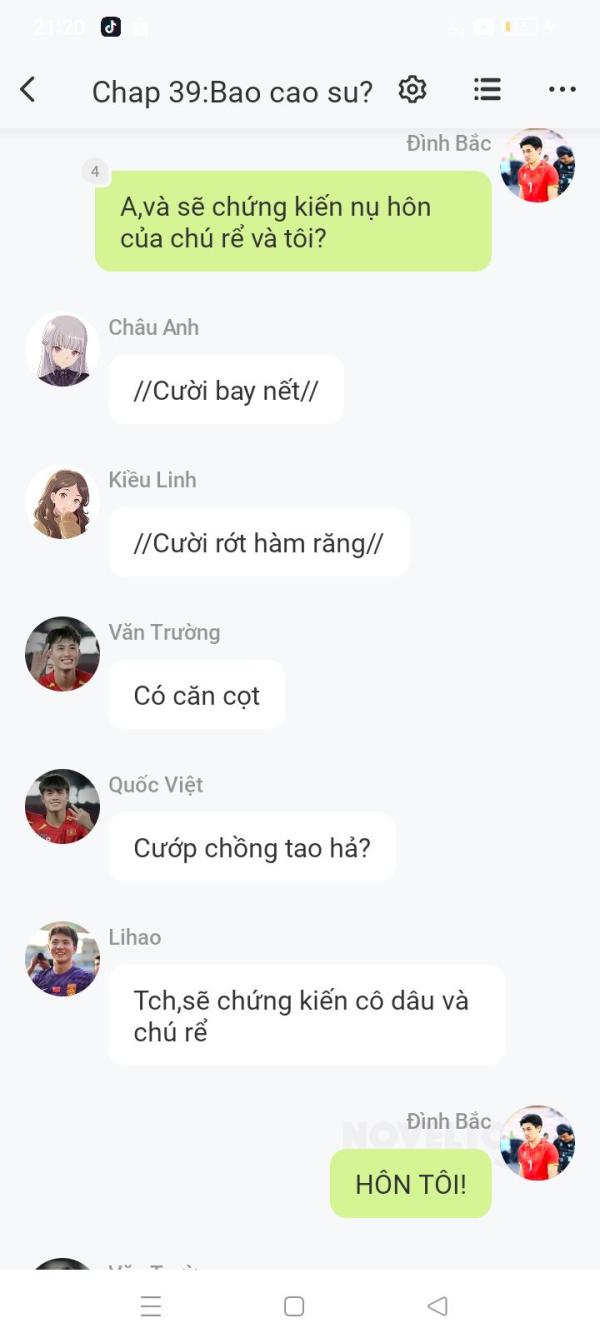The width and height of the screenshot is (600, 1343).
Task: Open the three-dot overflow menu
Action: tap(562, 90)
